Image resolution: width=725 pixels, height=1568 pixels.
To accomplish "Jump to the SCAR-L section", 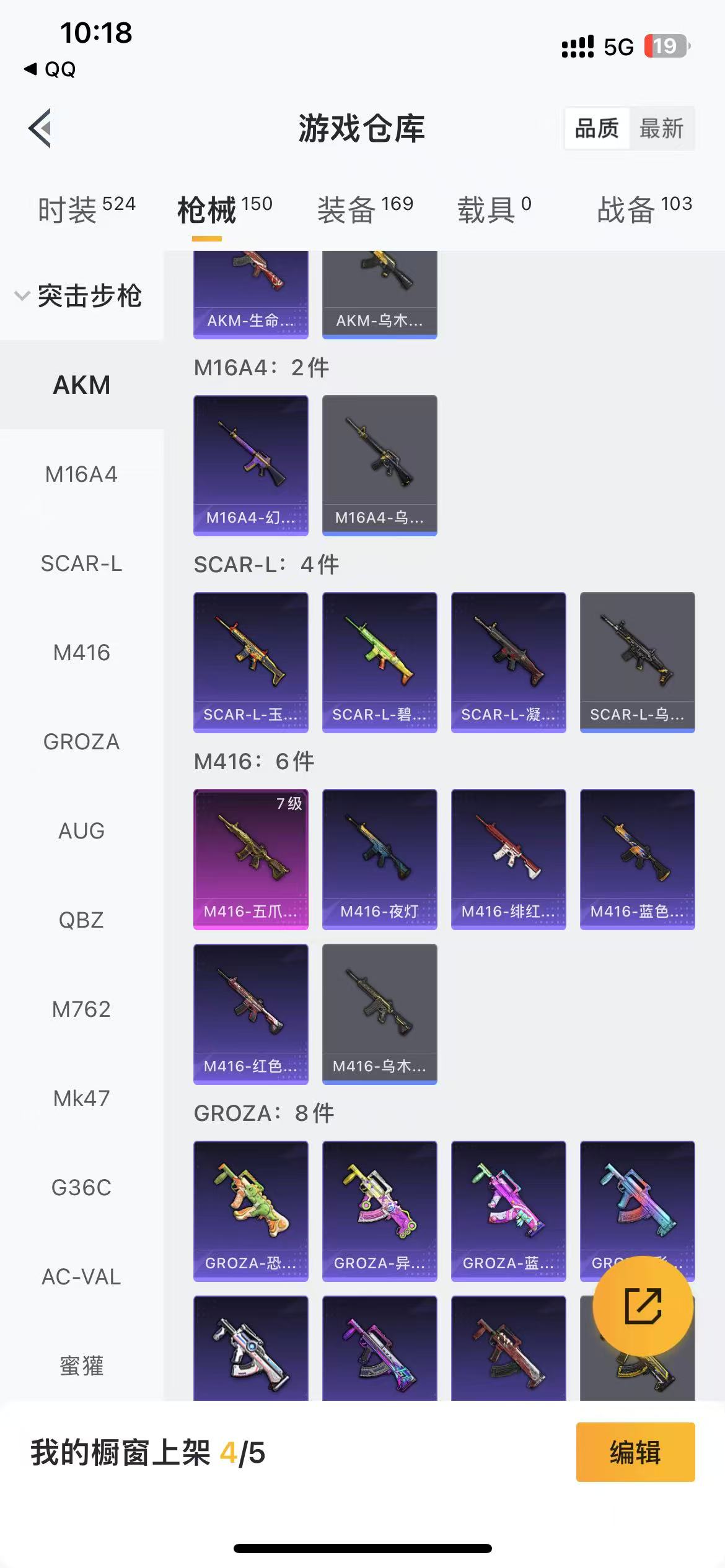I will [x=81, y=564].
